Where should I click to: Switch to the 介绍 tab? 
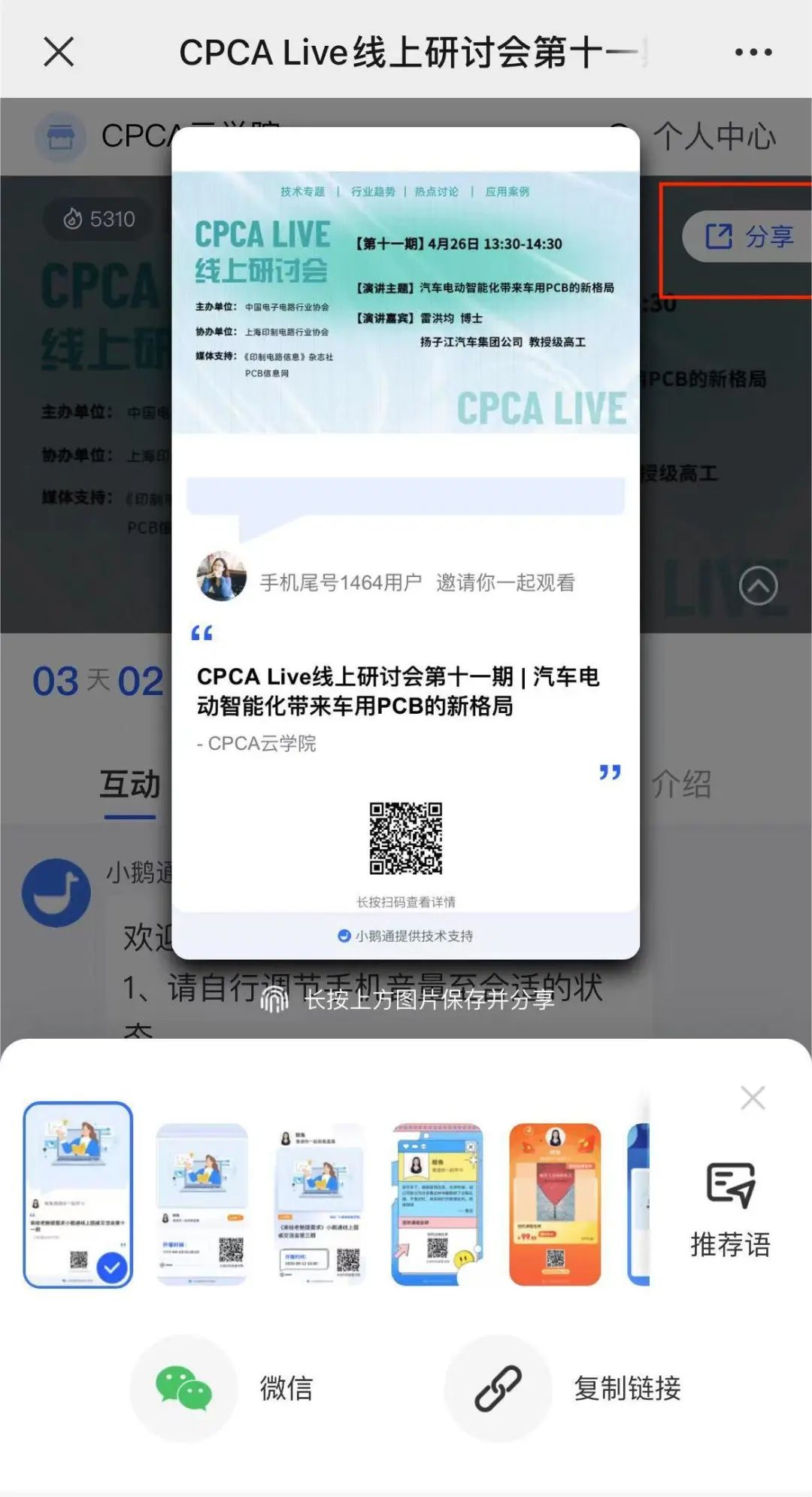(x=683, y=784)
